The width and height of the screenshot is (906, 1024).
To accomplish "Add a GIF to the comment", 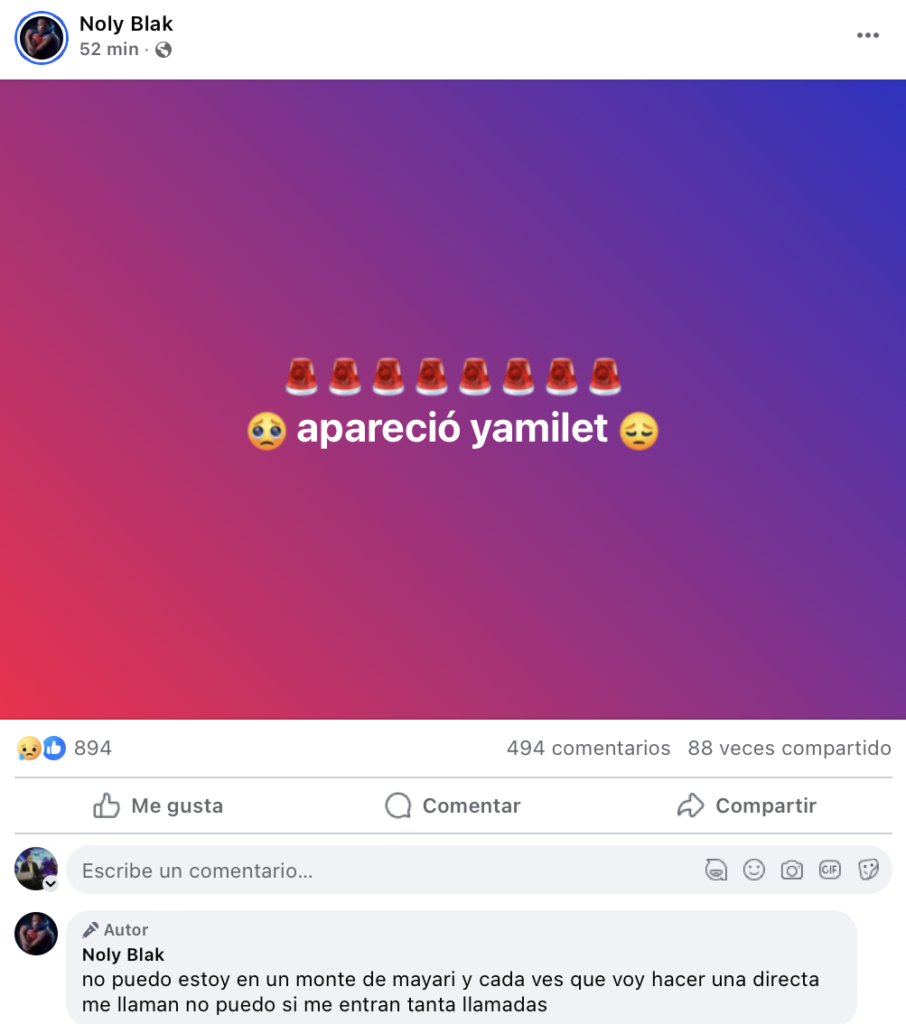I will tap(830, 870).
